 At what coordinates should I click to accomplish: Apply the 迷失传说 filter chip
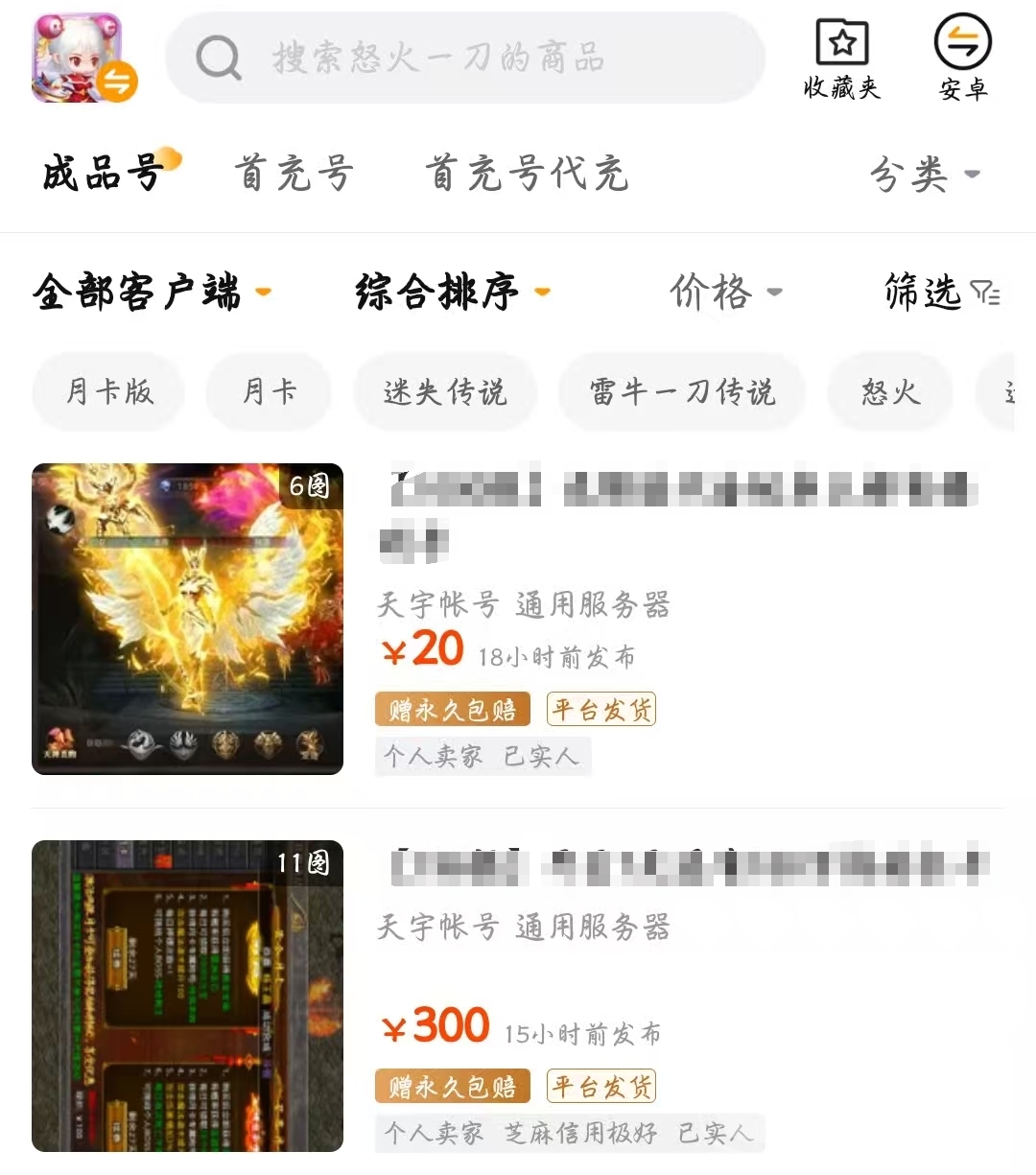[445, 391]
